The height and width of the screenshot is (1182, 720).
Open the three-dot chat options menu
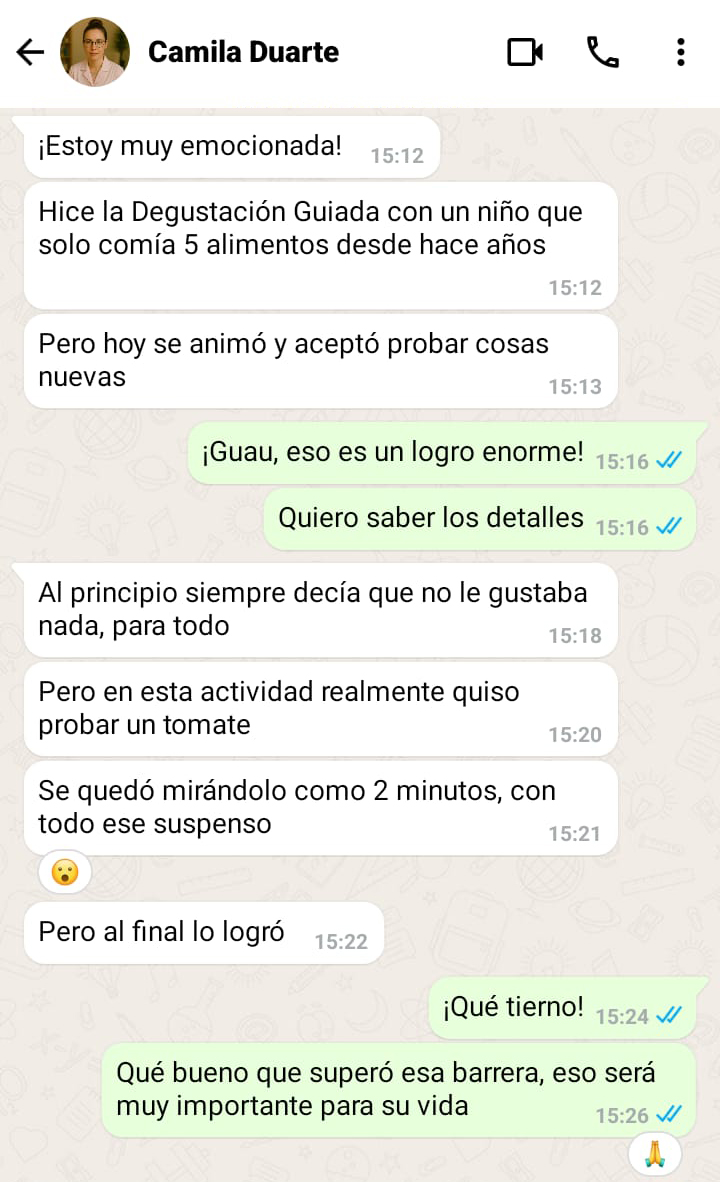(x=681, y=52)
